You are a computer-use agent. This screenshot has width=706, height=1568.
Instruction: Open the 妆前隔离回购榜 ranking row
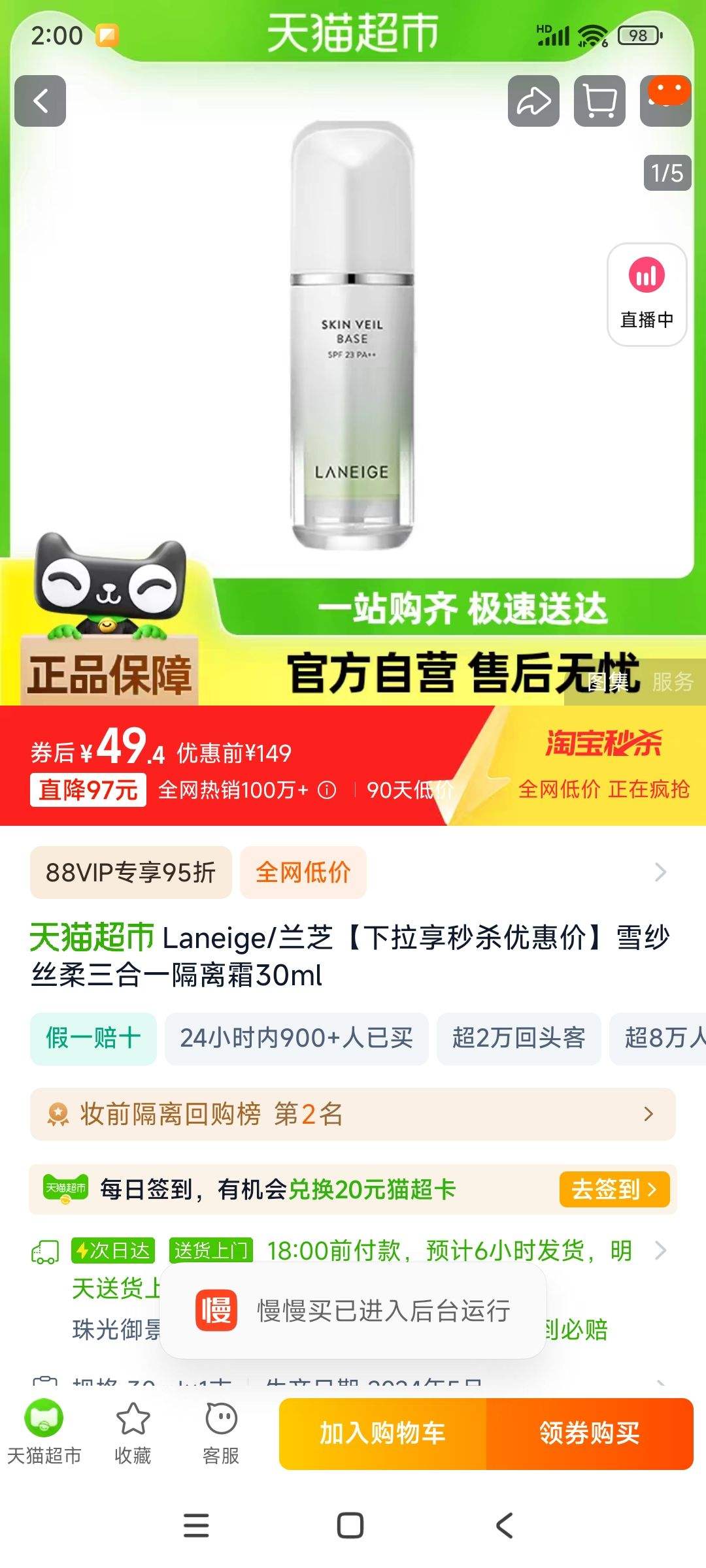[x=353, y=1114]
